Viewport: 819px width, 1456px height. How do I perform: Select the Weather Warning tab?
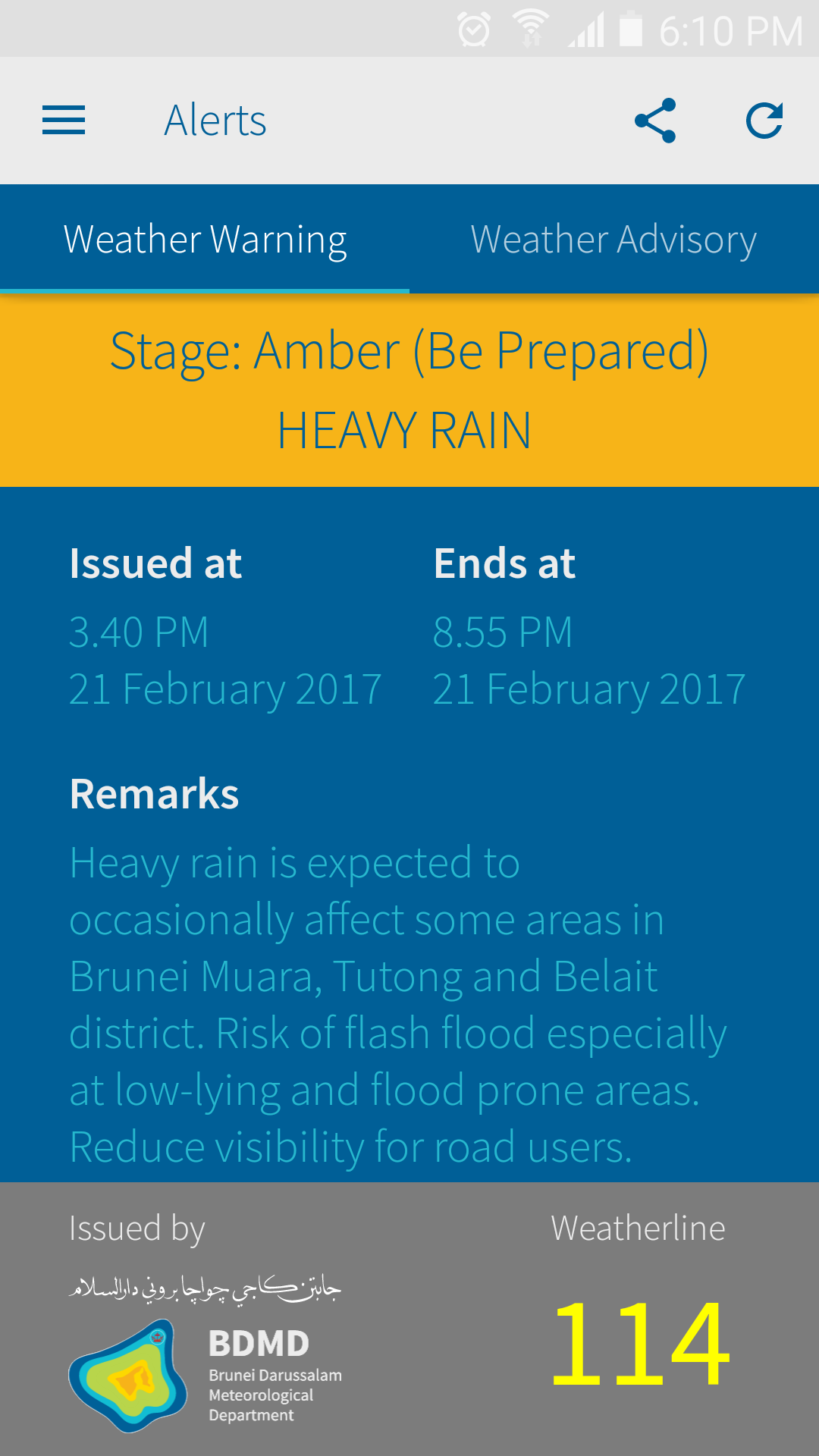coord(205,240)
